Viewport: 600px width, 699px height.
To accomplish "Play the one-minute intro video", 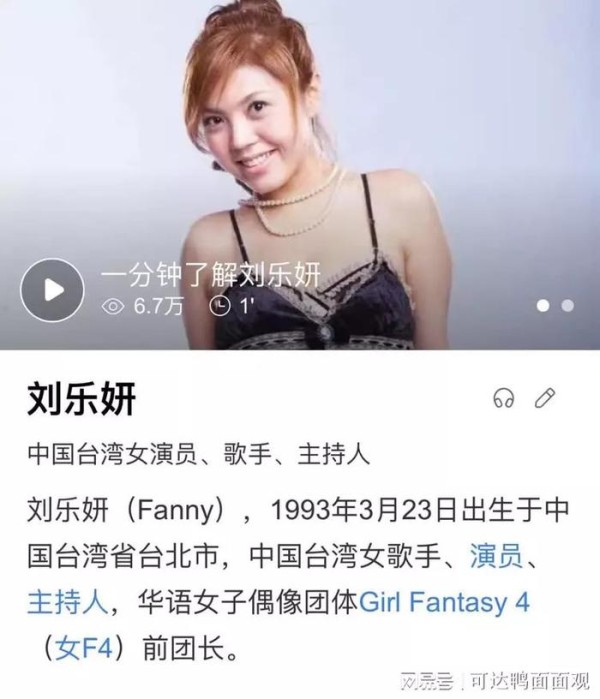I will pyautogui.click(x=52, y=290).
